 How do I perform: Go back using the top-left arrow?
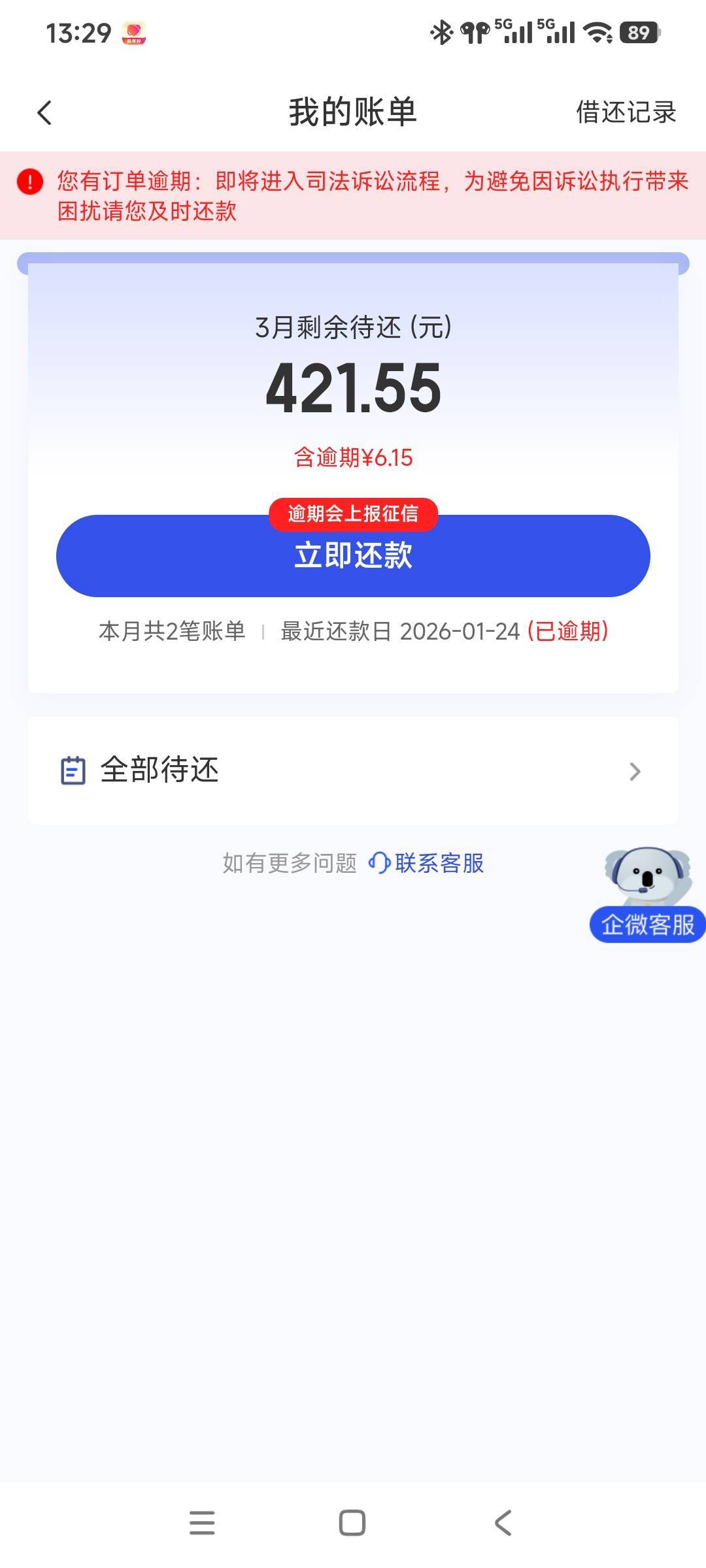tap(44, 113)
